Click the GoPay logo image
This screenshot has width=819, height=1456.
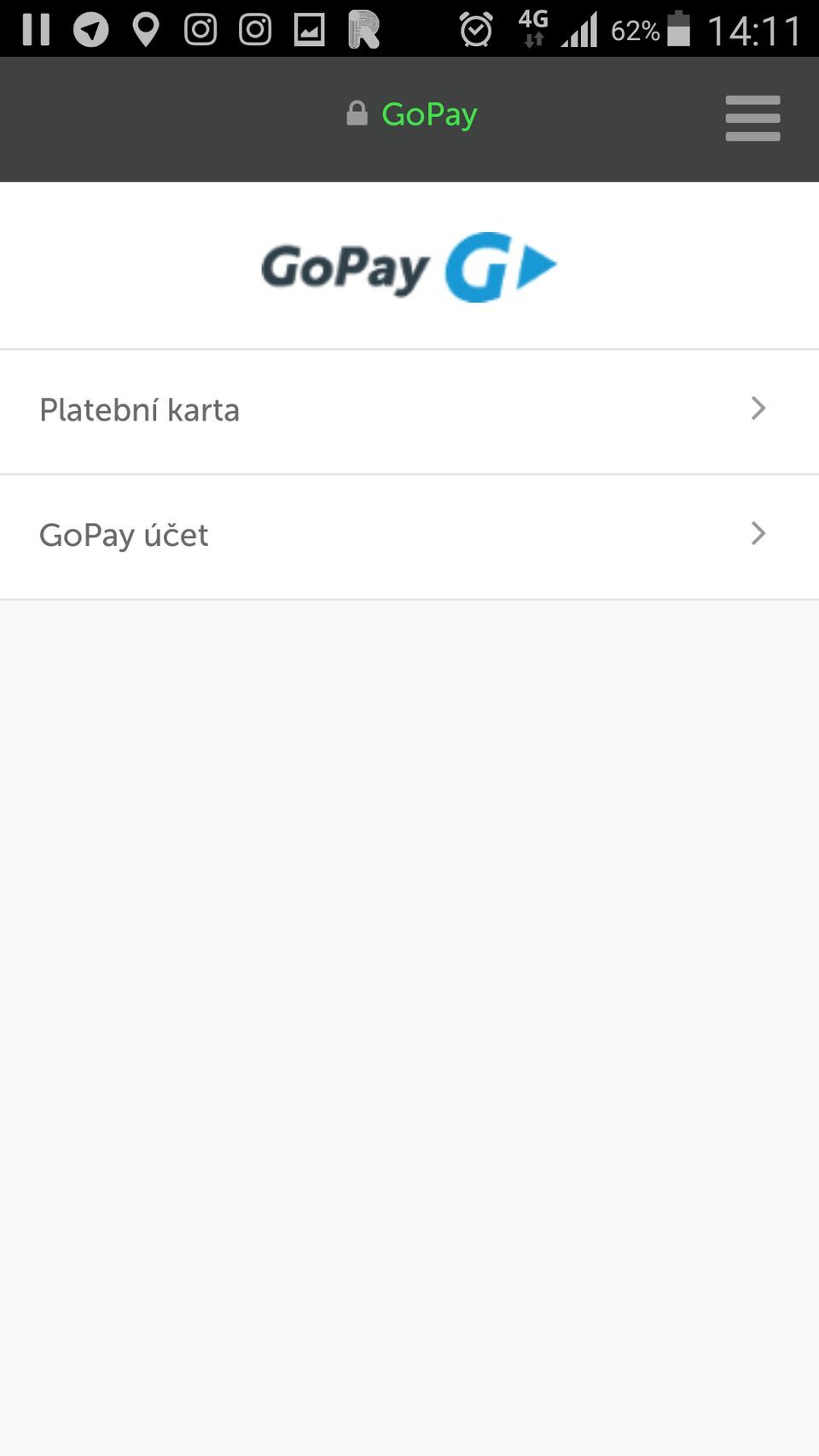click(x=408, y=266)
